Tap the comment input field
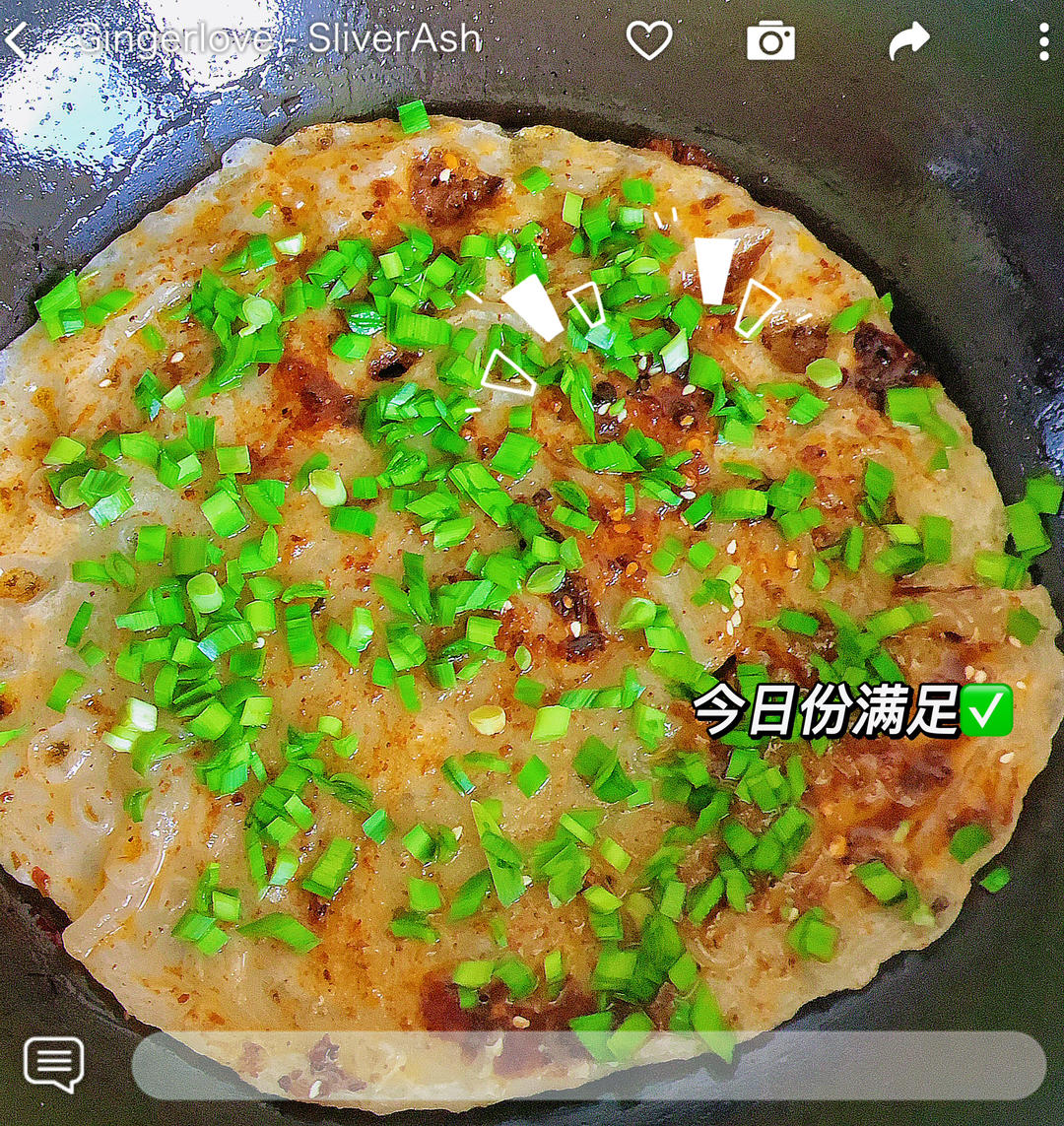Viewport: 1064px width, 1126px height. coord(588,1066)
